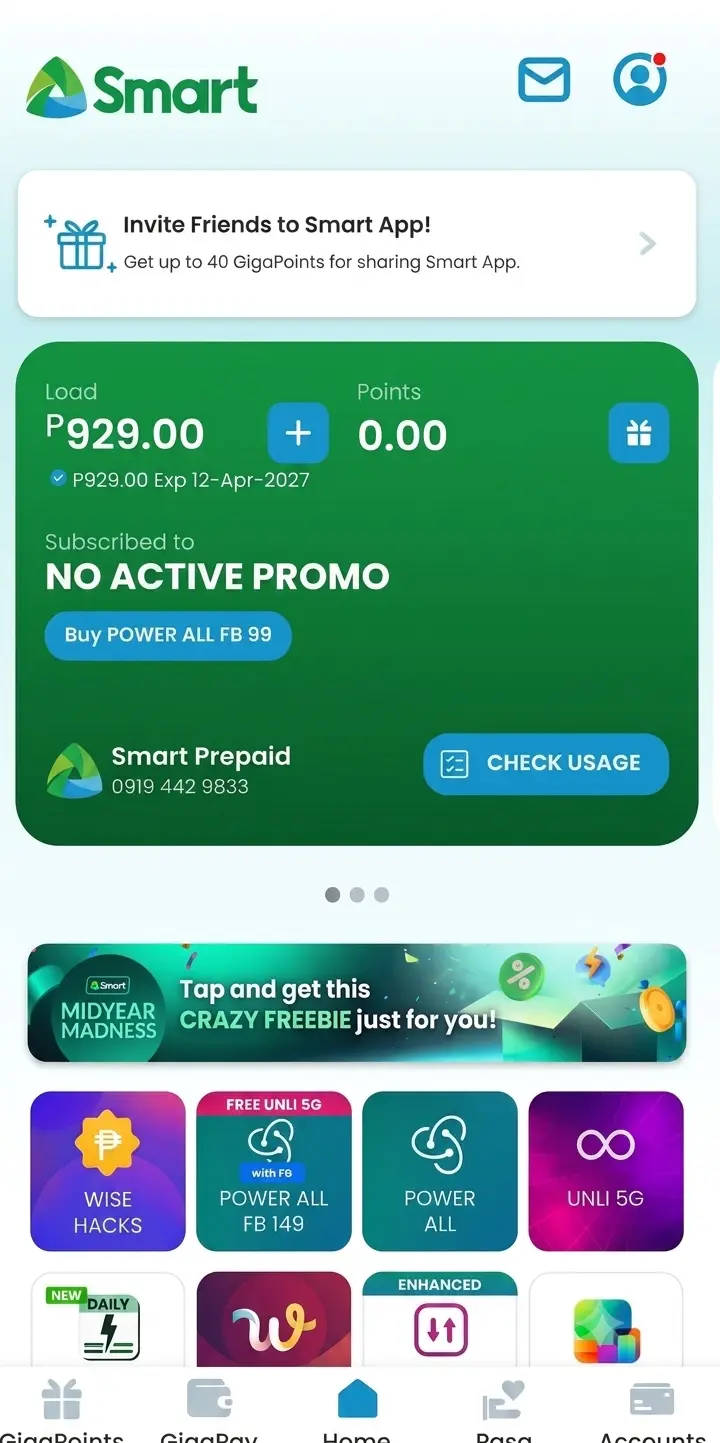Open the NEW DAILY tile

pyautogui.click(x=108, y=1319)
